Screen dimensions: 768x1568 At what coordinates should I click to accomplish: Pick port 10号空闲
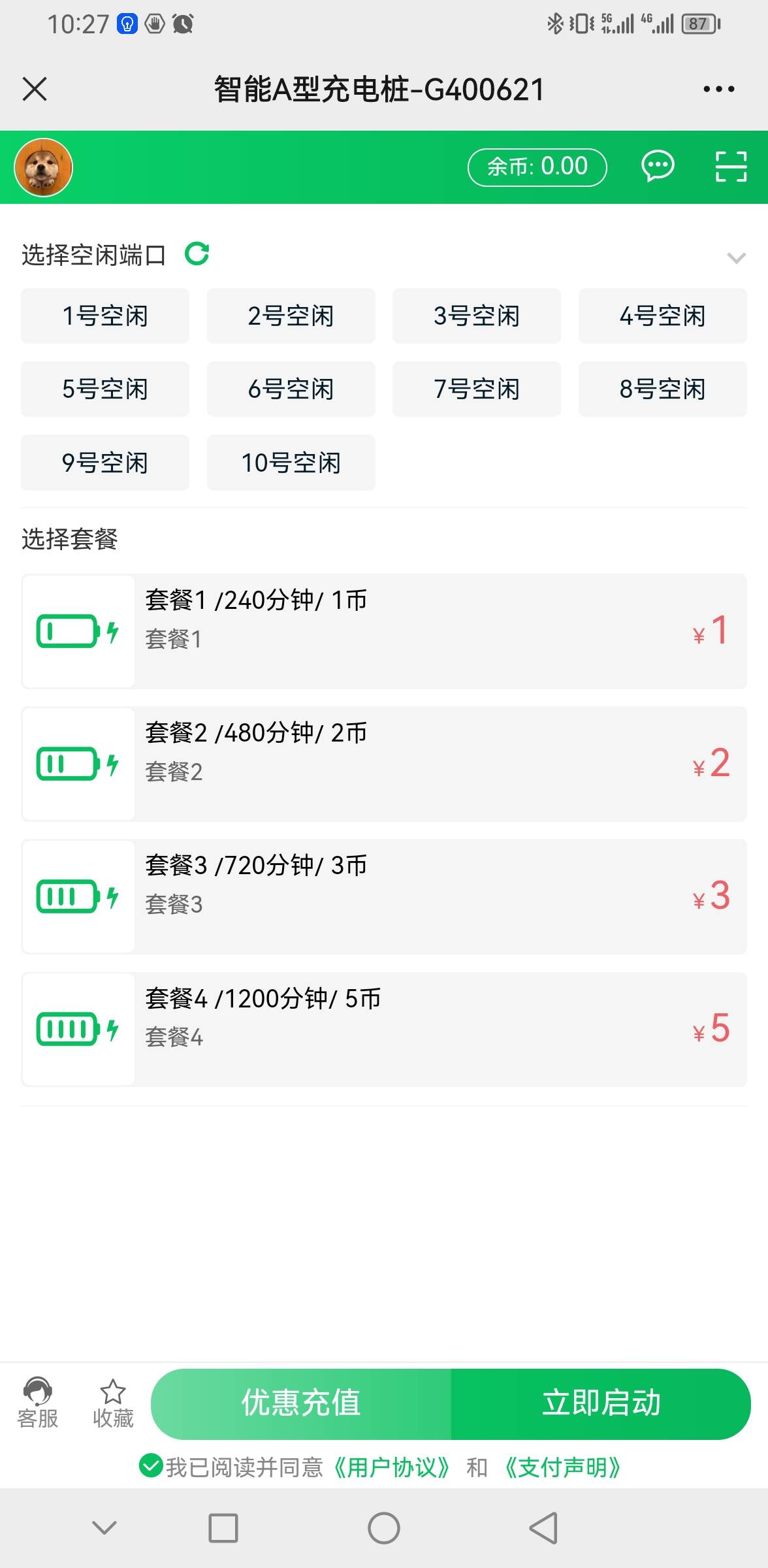(x=291, y=463)
